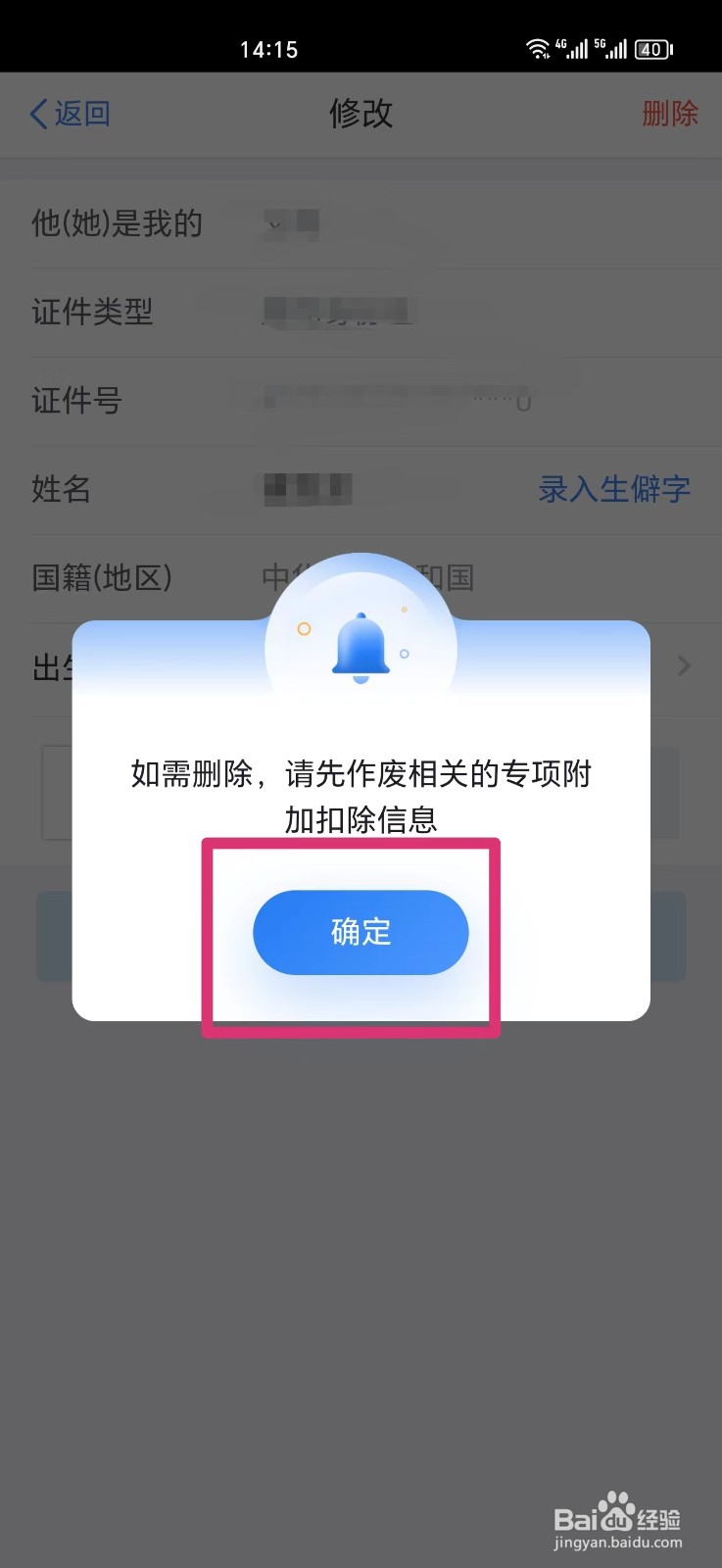Select 删除 in the top right corner
The width and height of the screenshot is (722, 1568).
[670, 114]
